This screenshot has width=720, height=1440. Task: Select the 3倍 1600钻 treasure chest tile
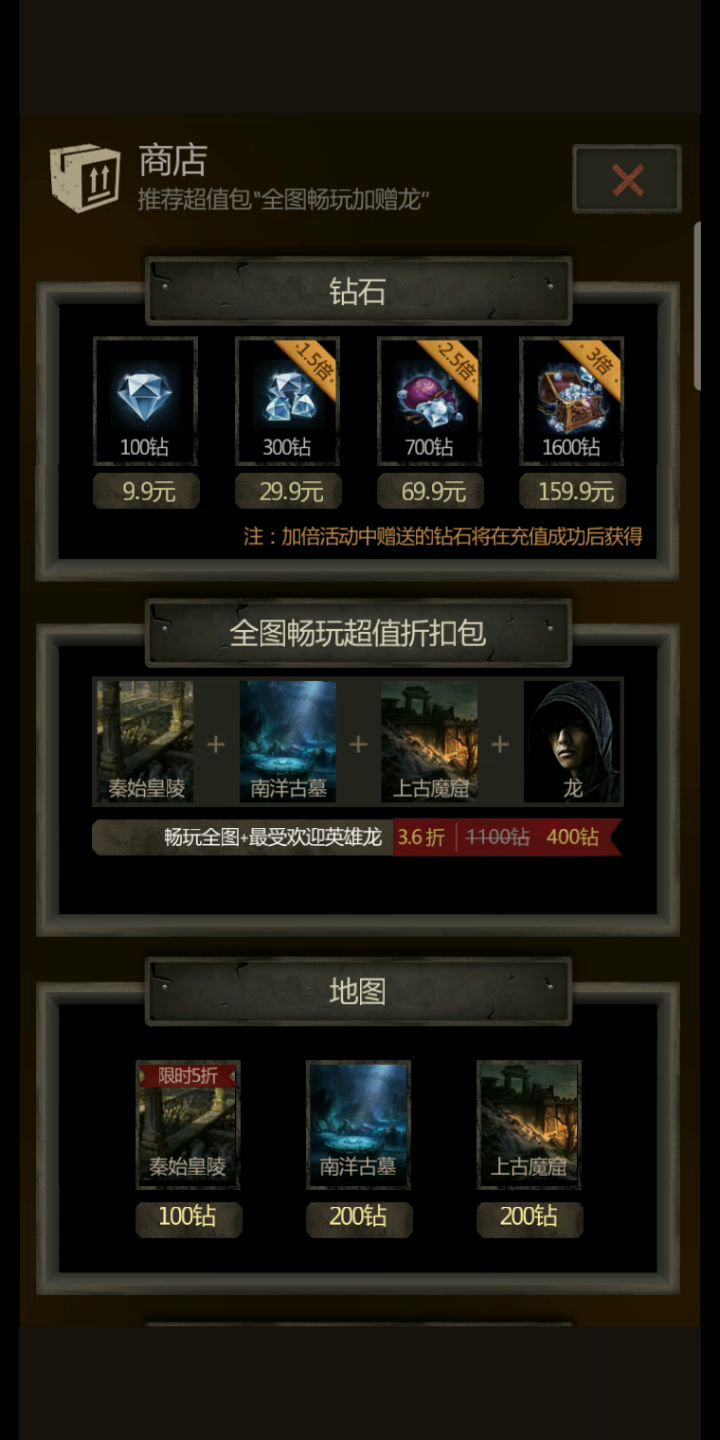coord(572,400)
